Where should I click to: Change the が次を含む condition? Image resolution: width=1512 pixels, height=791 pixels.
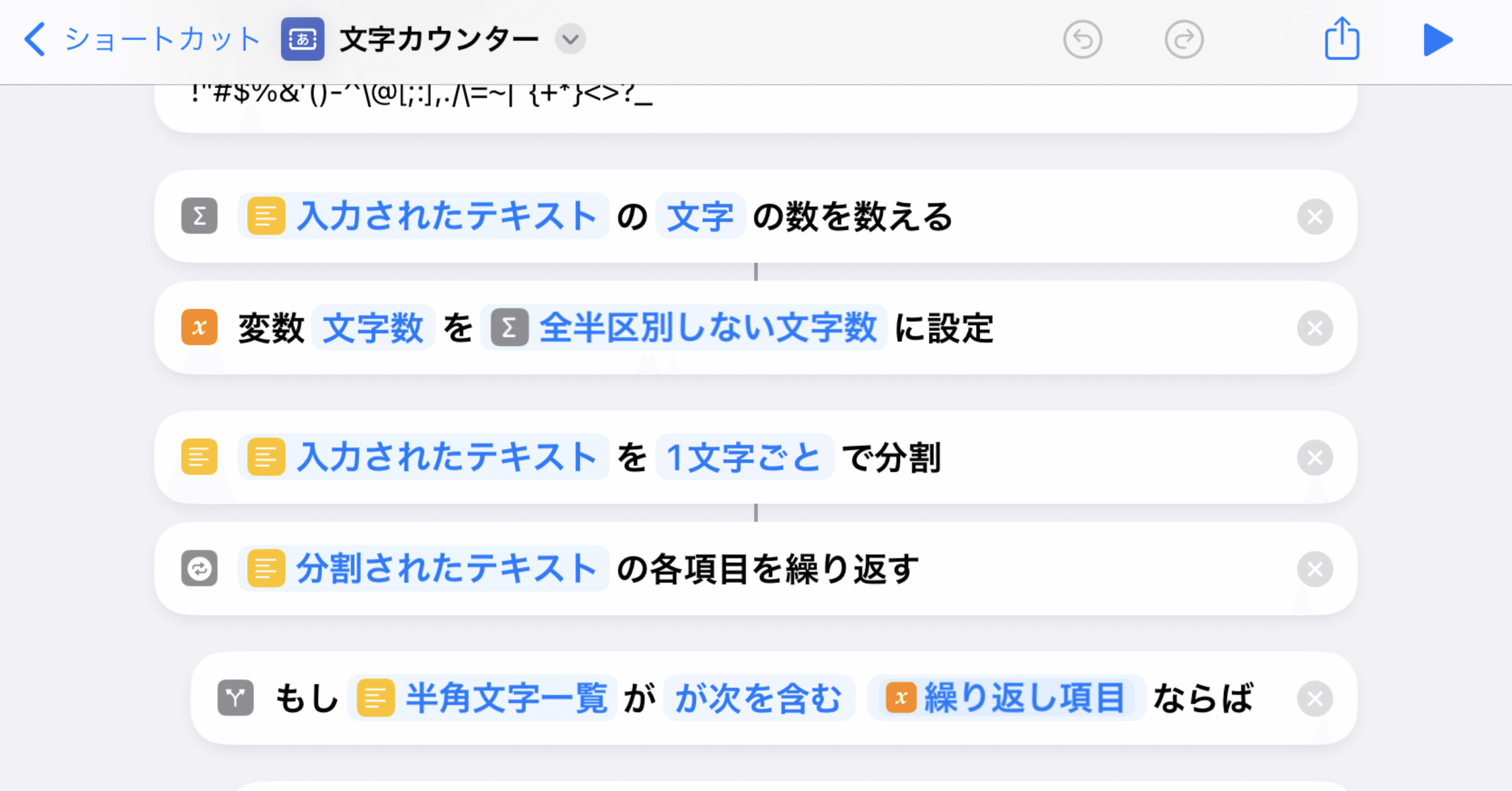coord(758,699)
